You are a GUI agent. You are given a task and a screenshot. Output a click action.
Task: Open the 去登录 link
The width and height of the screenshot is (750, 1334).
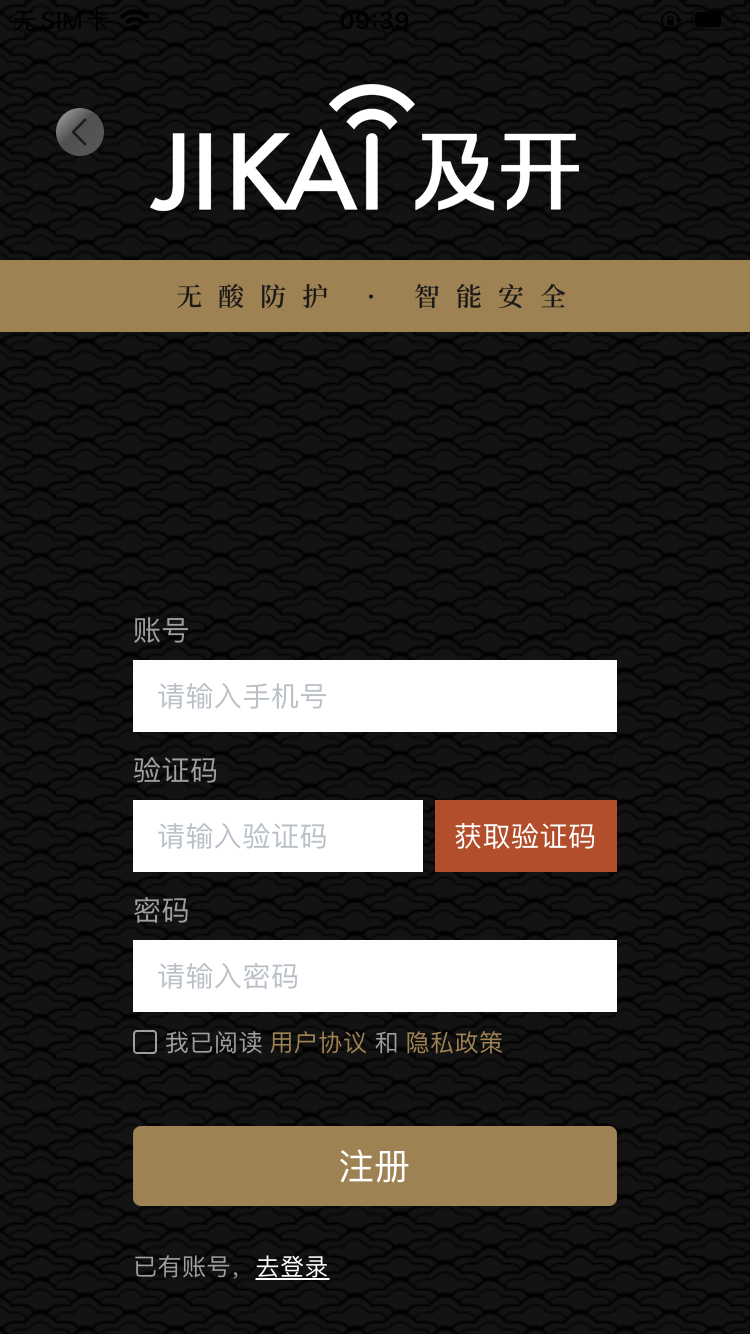click(292, 1267)
